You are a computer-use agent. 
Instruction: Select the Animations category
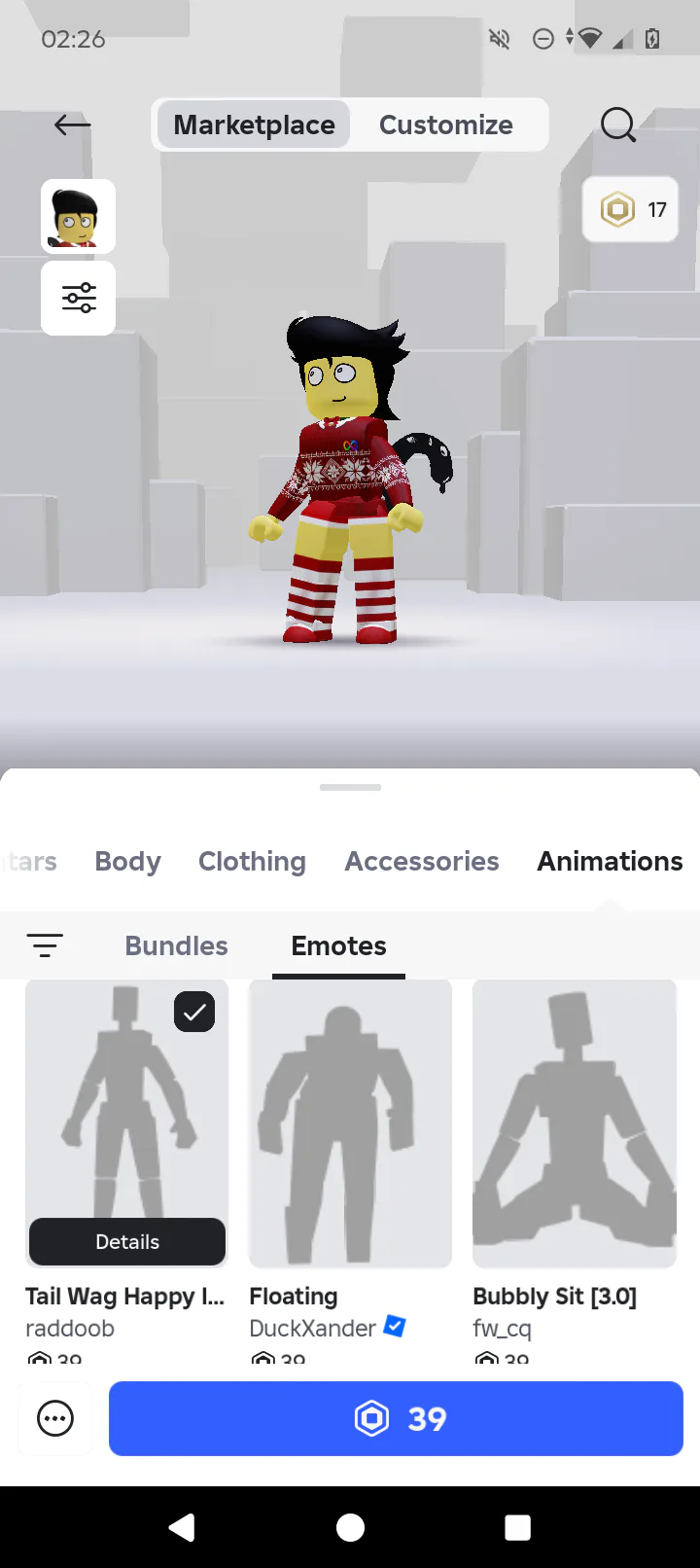610,862
